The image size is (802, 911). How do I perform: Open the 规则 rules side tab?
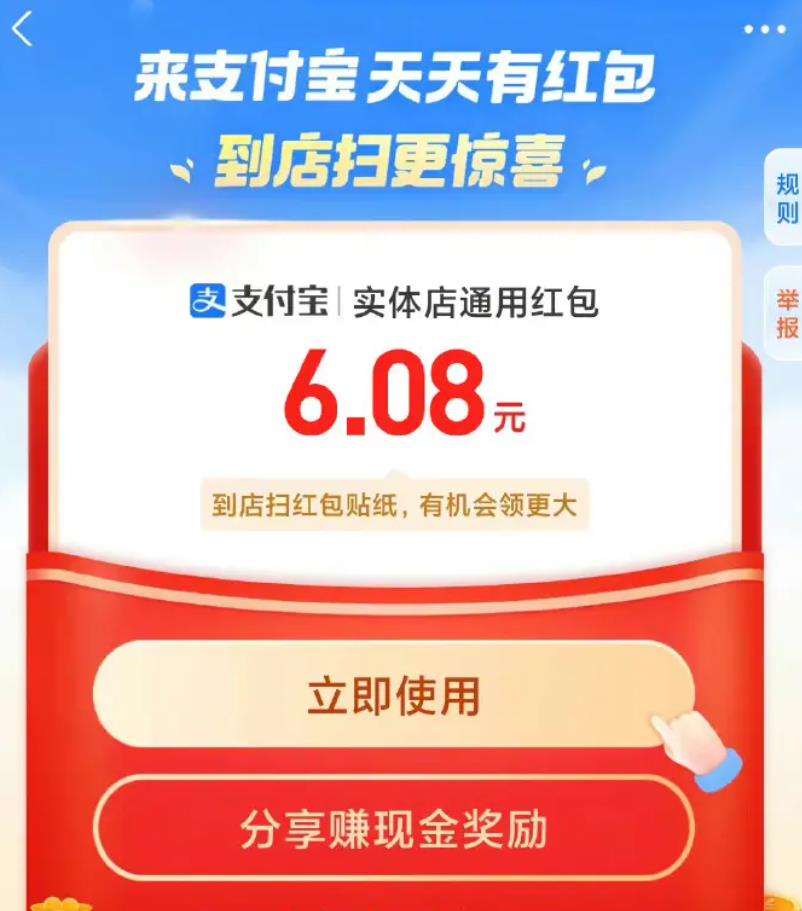coord(786,198)
